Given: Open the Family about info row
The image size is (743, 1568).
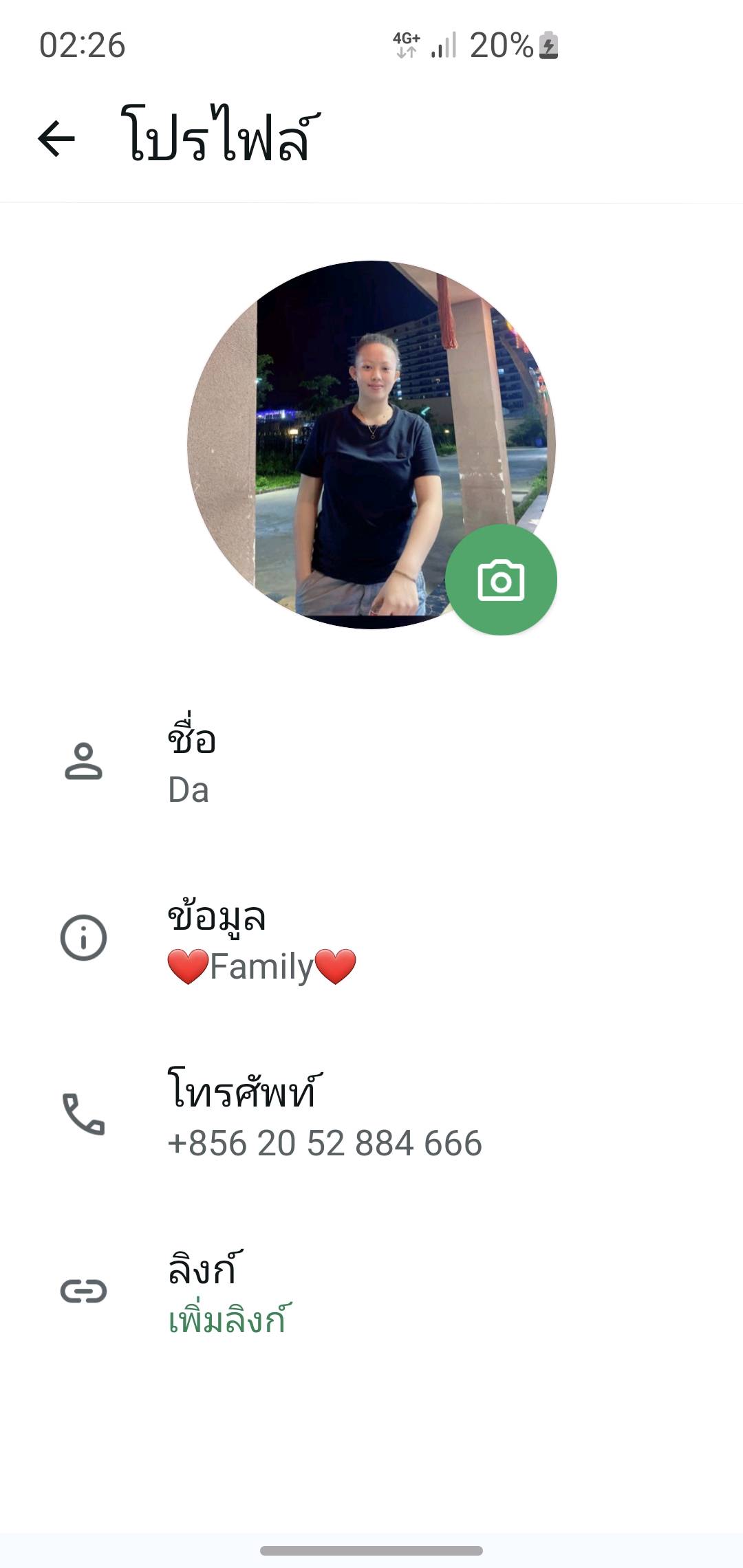Looking at the screenshot, I should tap(371, 938).
